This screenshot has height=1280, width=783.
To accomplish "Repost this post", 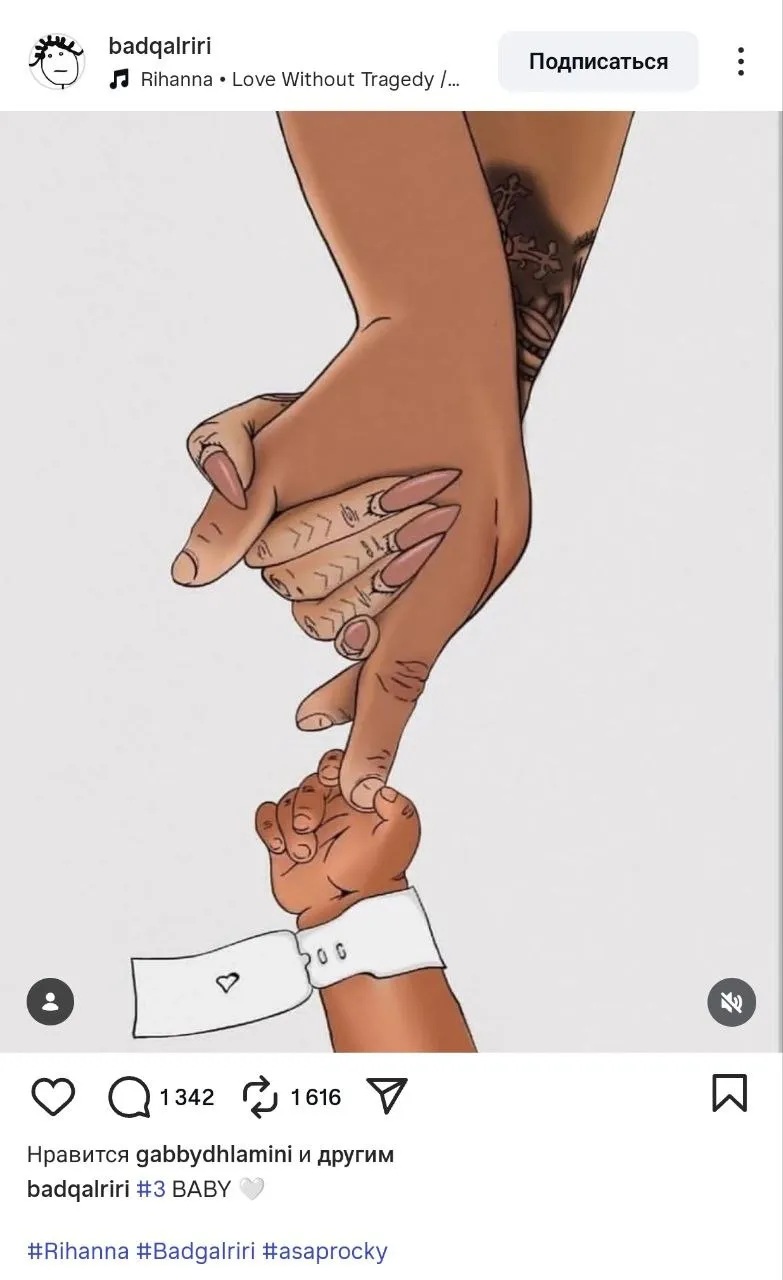I will (x=261, y=1097).
